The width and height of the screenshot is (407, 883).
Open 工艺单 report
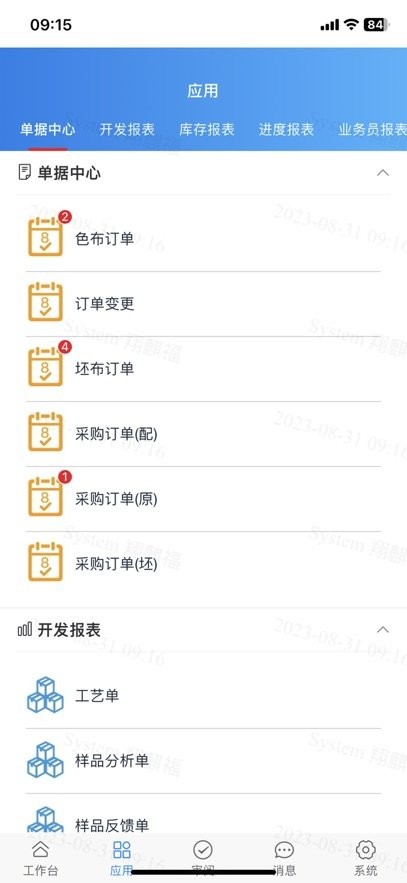[203, 696]
